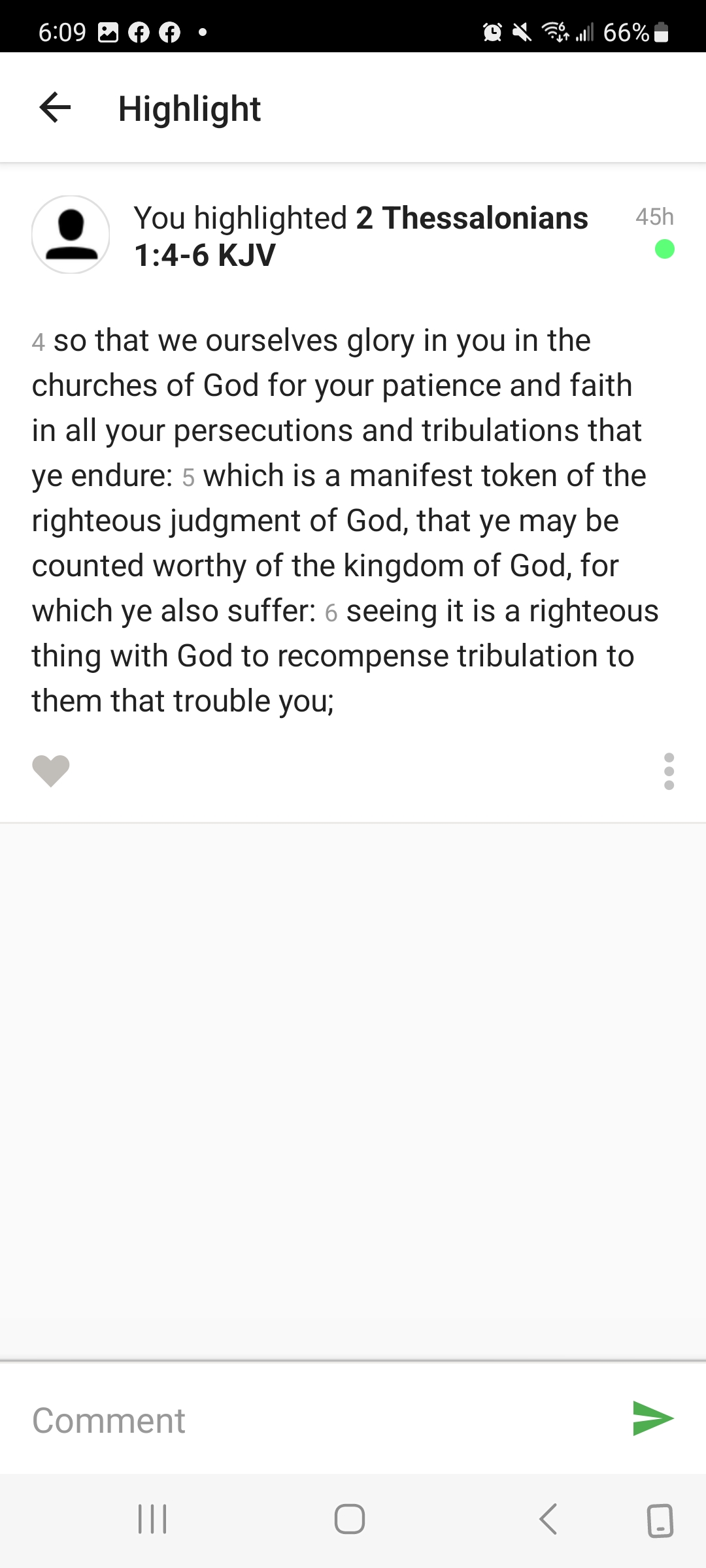This screenshot has width=706, height=1568.
Task: Go back from the Highlight screen
Action: 55,108
